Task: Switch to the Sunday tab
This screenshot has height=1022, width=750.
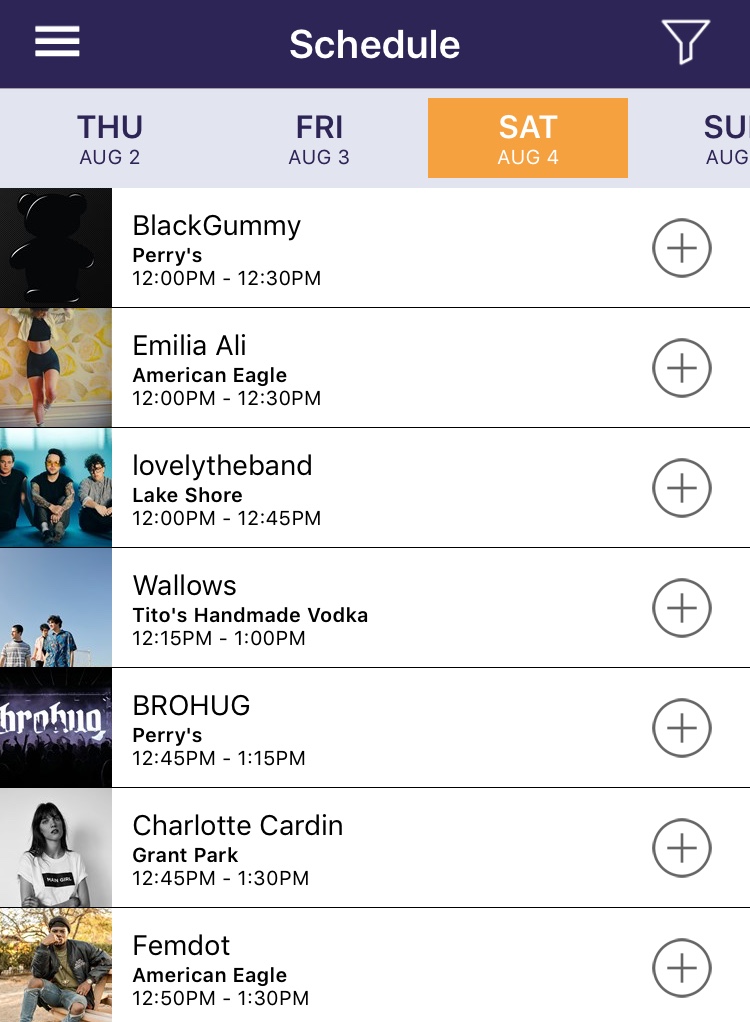Action: pos(725,139)
